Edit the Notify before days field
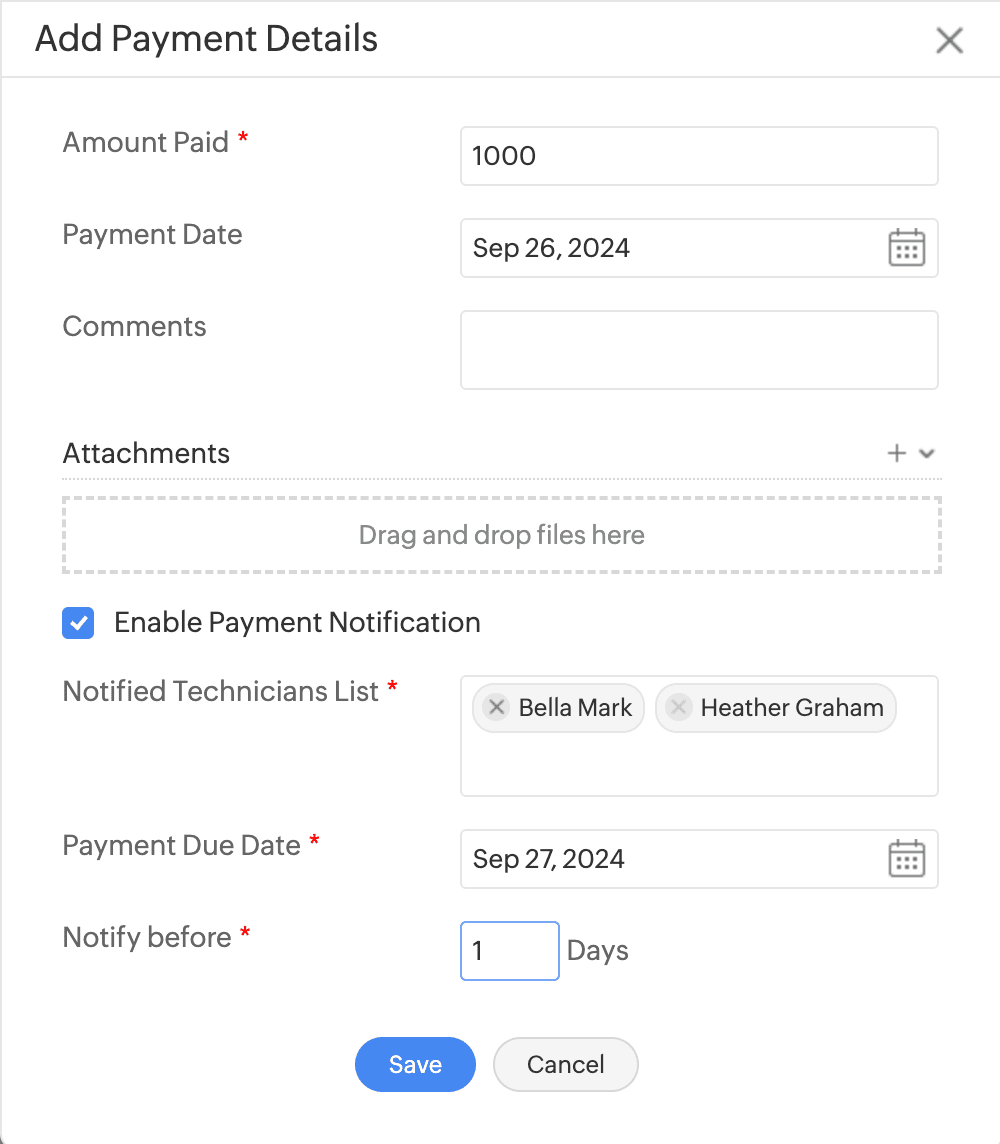This screenshot has width=1000, height=1144. pyautogui.click(x=509, y=950)
